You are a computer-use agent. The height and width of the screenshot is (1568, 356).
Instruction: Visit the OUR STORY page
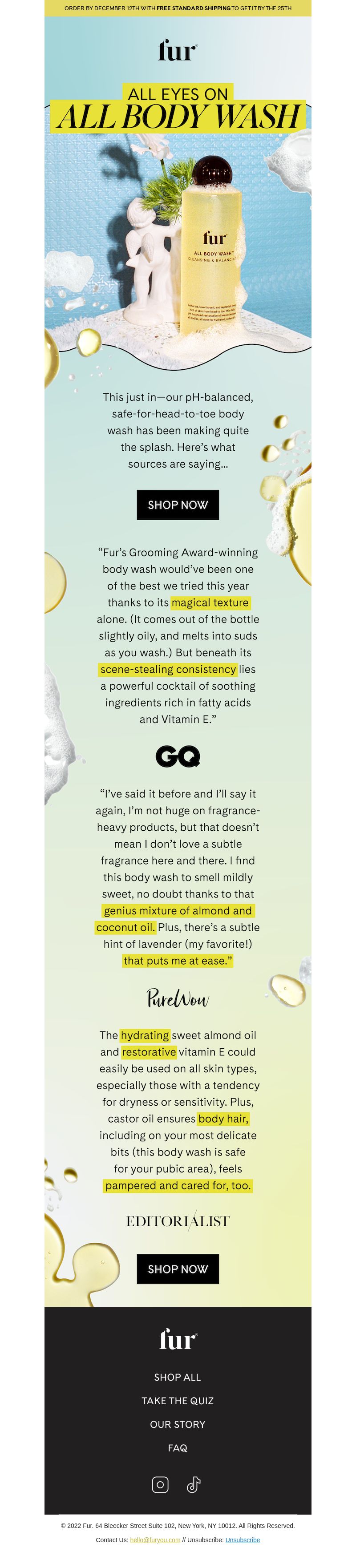[178, 1424]
